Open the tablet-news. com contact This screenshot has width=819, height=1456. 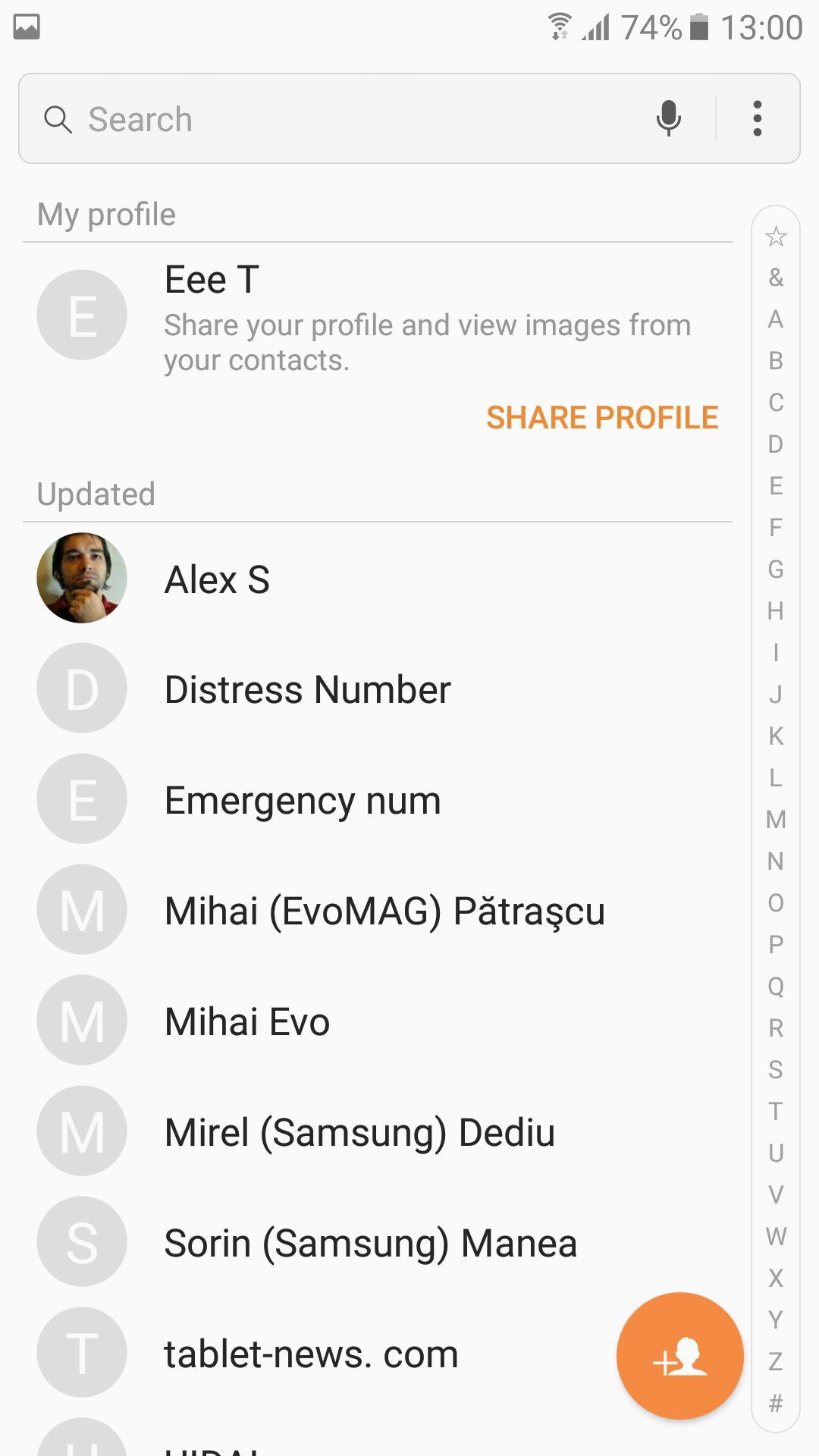pos(318,1353)
